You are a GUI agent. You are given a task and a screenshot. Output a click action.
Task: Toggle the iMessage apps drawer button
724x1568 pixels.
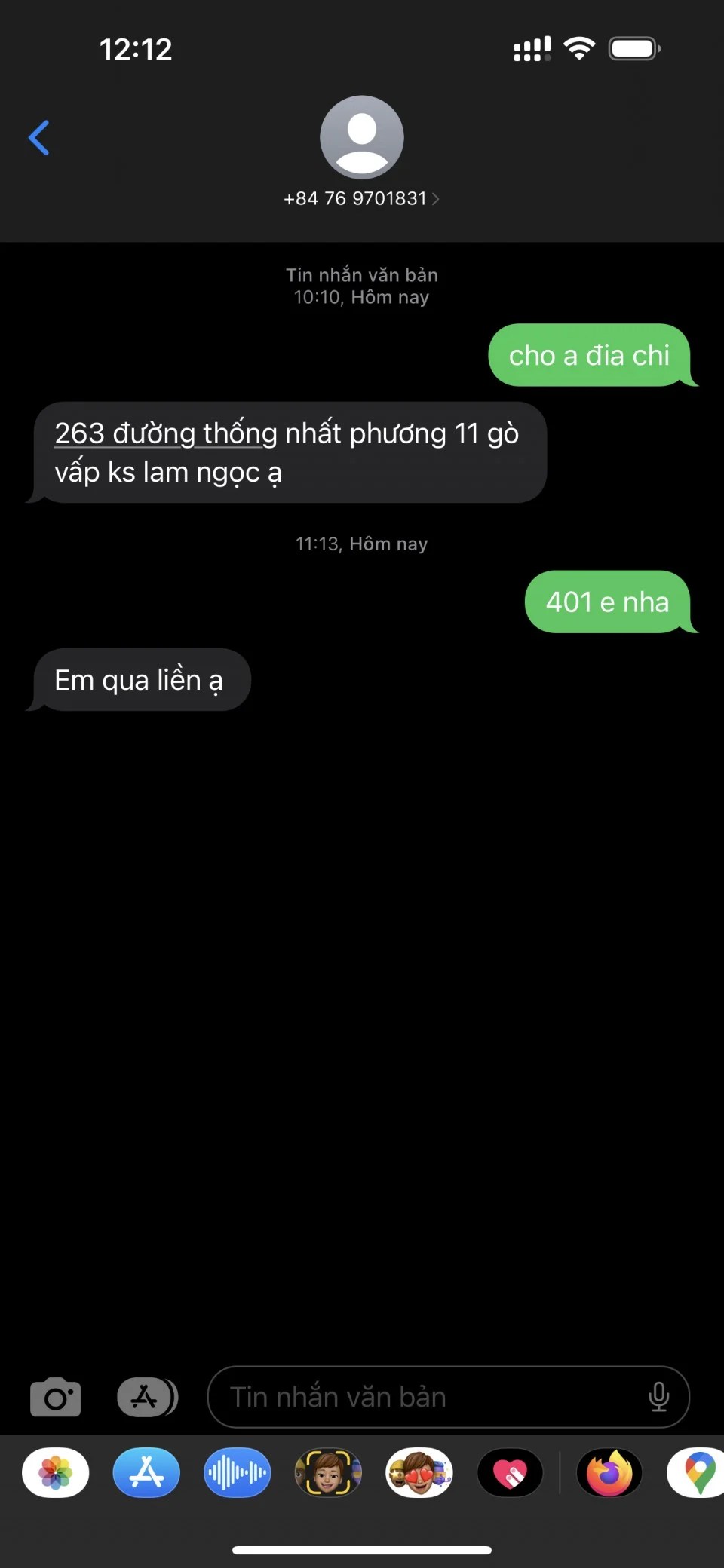pos(147,1398)
